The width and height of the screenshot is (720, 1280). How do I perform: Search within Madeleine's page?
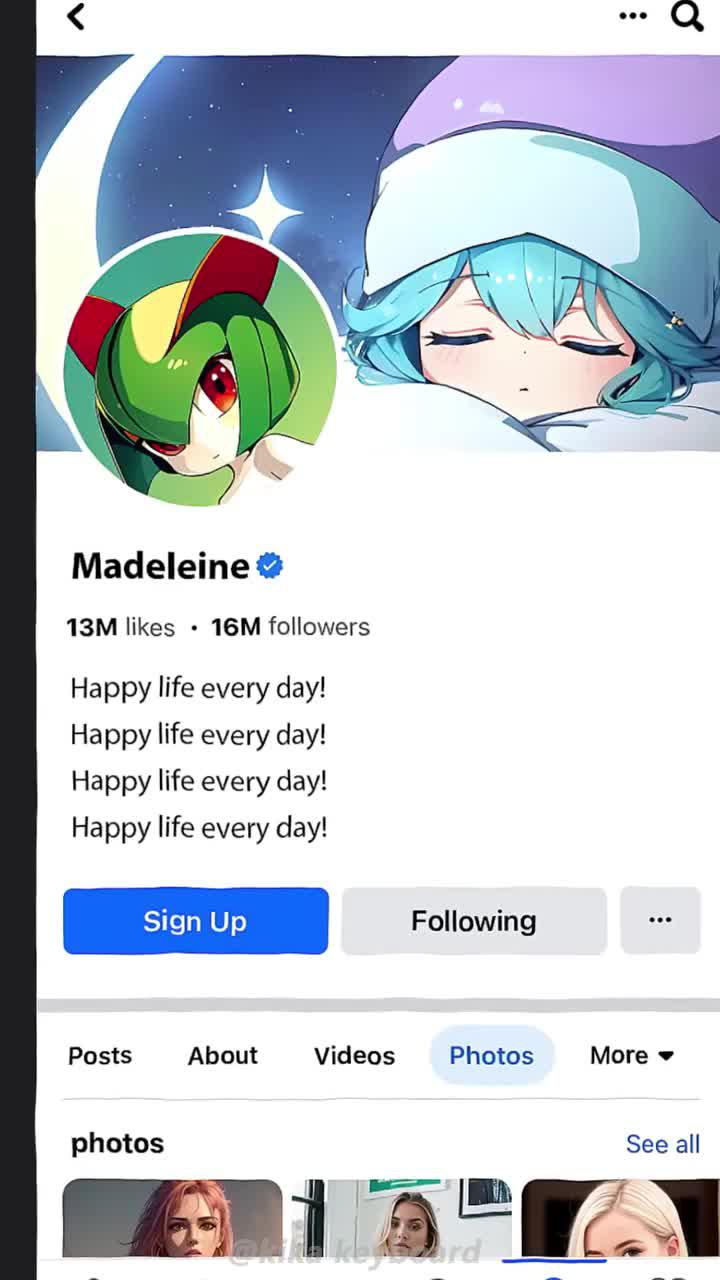tap(687, 15)
